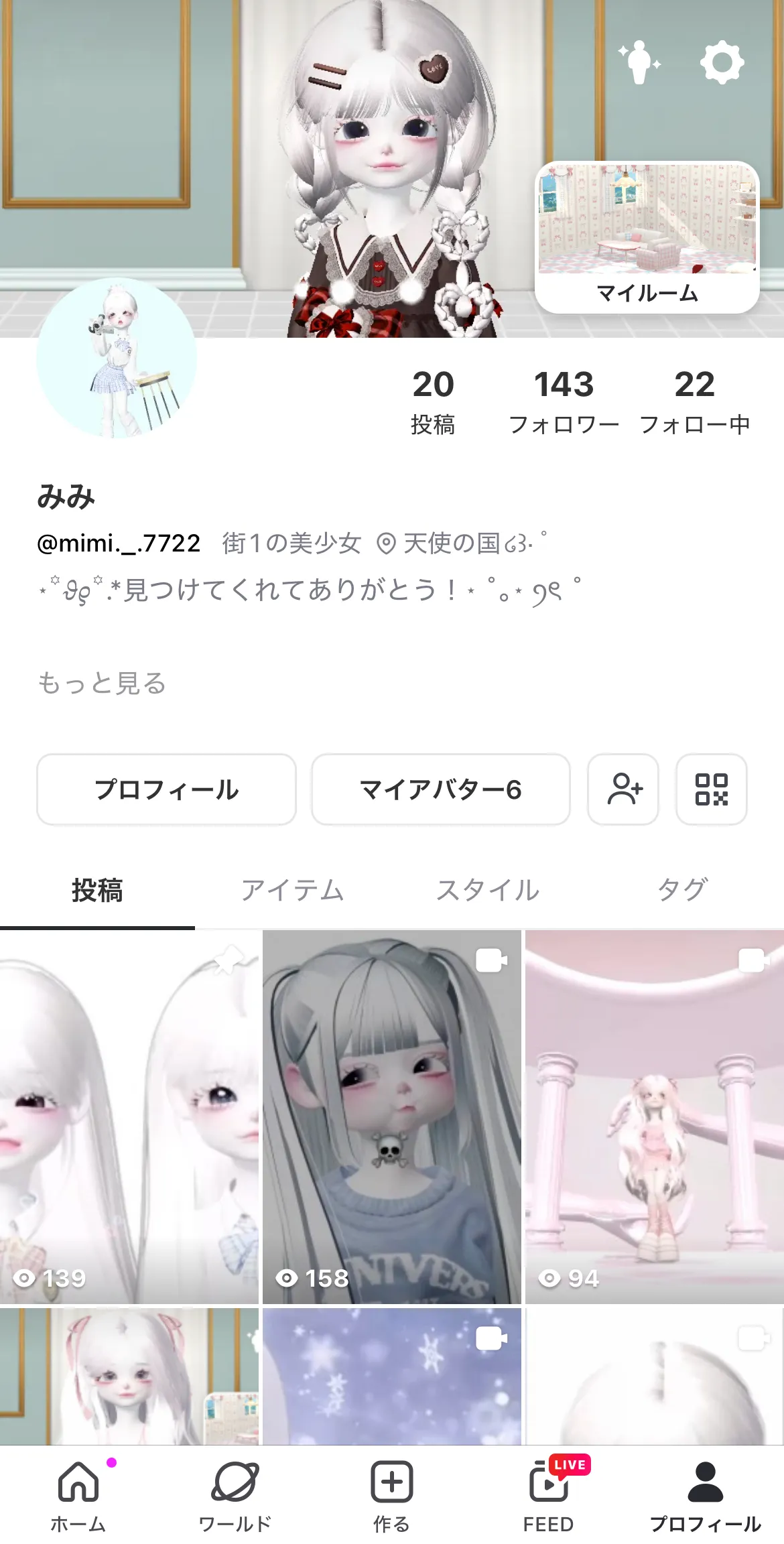784x1544 pixels.
Task: Open the QR code button
Action: point(711,789)
